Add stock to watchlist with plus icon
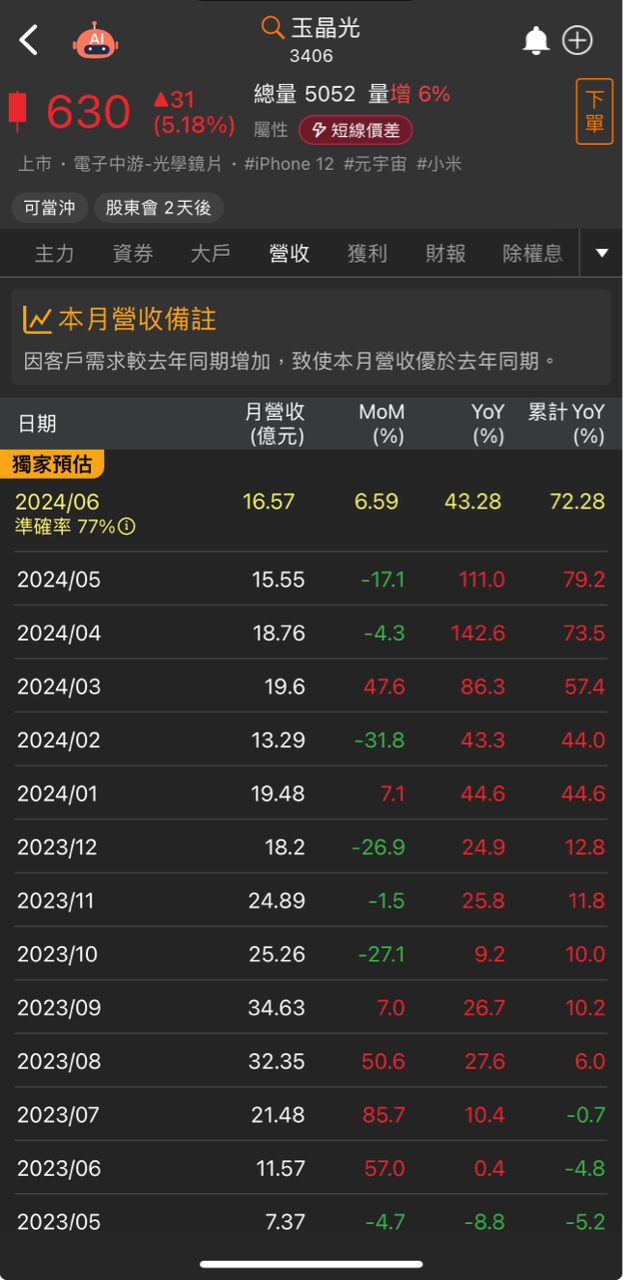This screenshot has height=1280, width=623. click(578, 41)
